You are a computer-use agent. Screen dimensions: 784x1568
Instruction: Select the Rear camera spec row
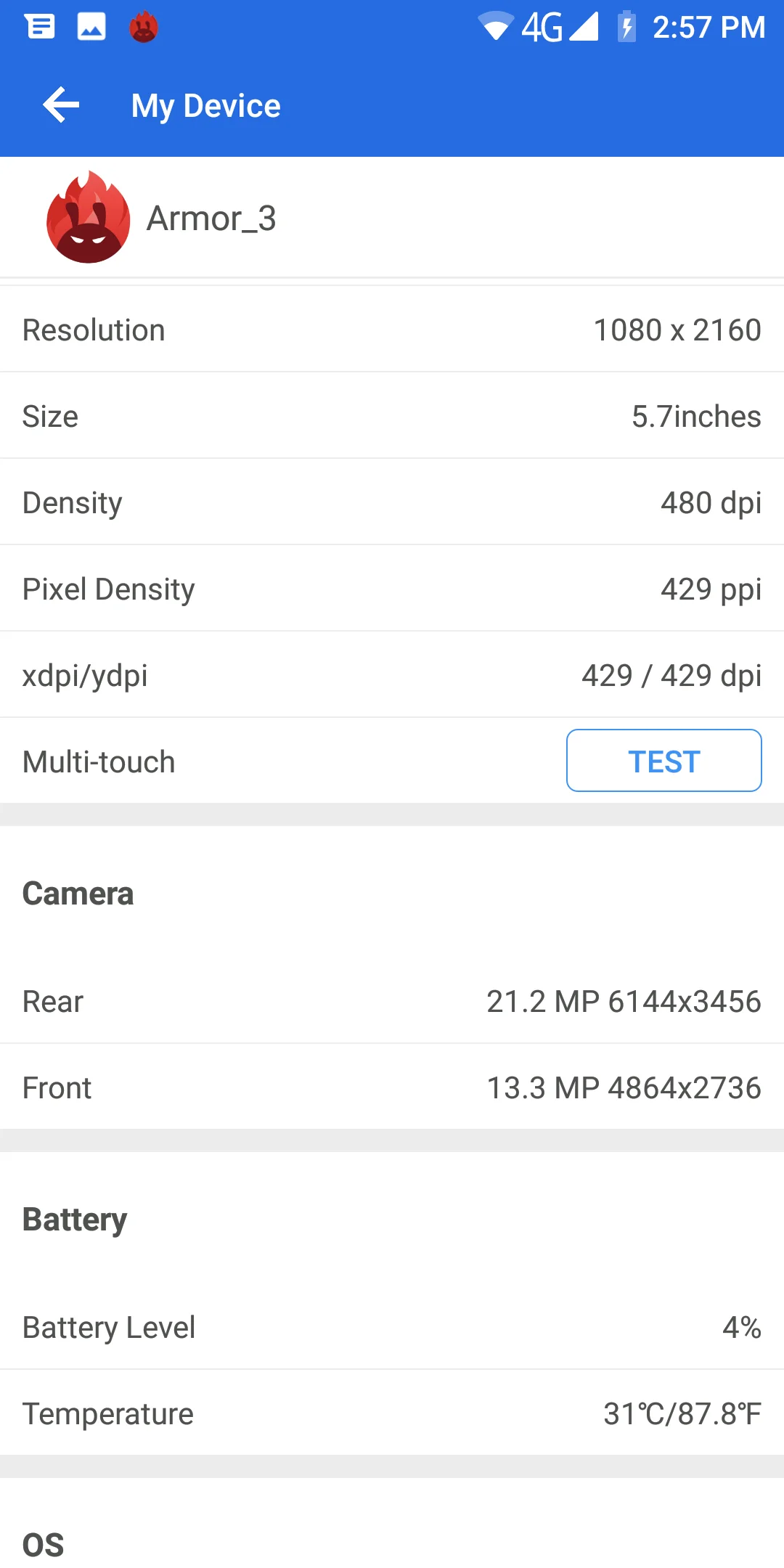pyautogui.click(x=392, y=1000)
